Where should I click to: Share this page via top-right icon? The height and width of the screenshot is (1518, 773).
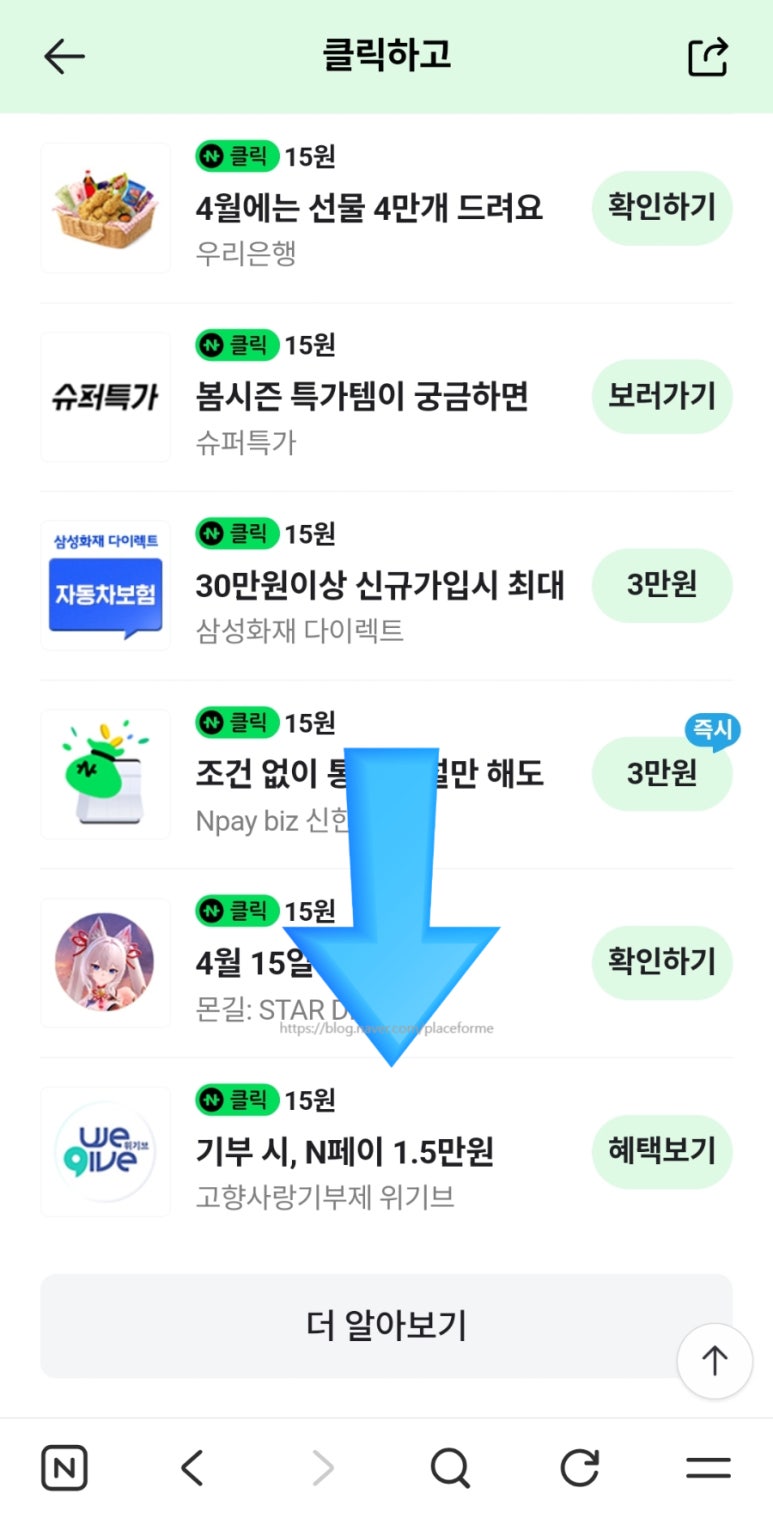[x=708, y=57]
